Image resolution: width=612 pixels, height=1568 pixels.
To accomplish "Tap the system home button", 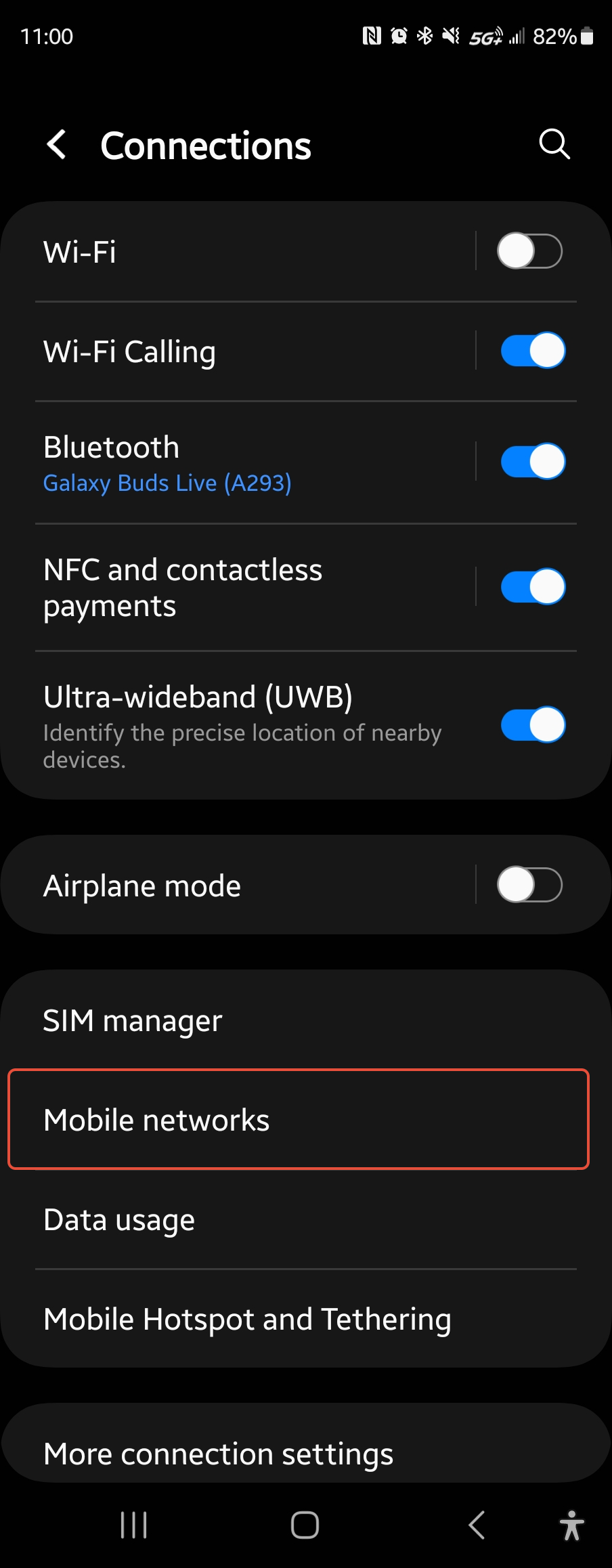I will (305, 1525).
